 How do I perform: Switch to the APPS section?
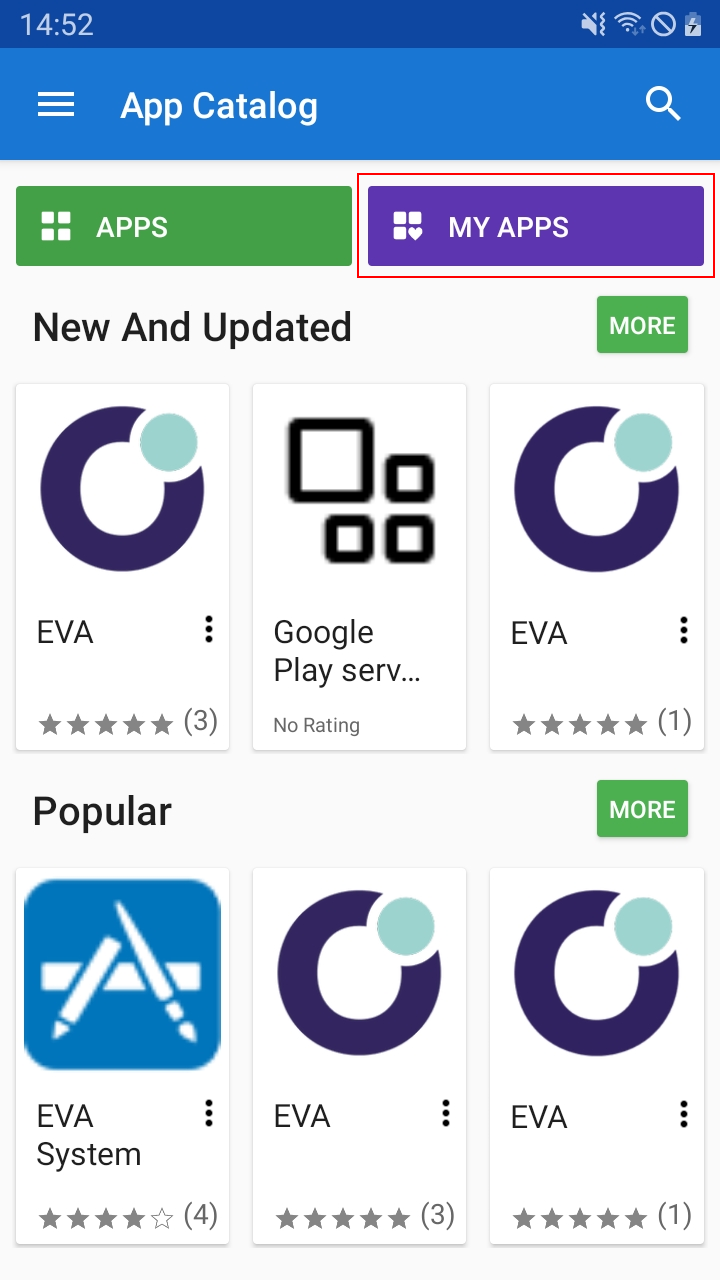184,227
